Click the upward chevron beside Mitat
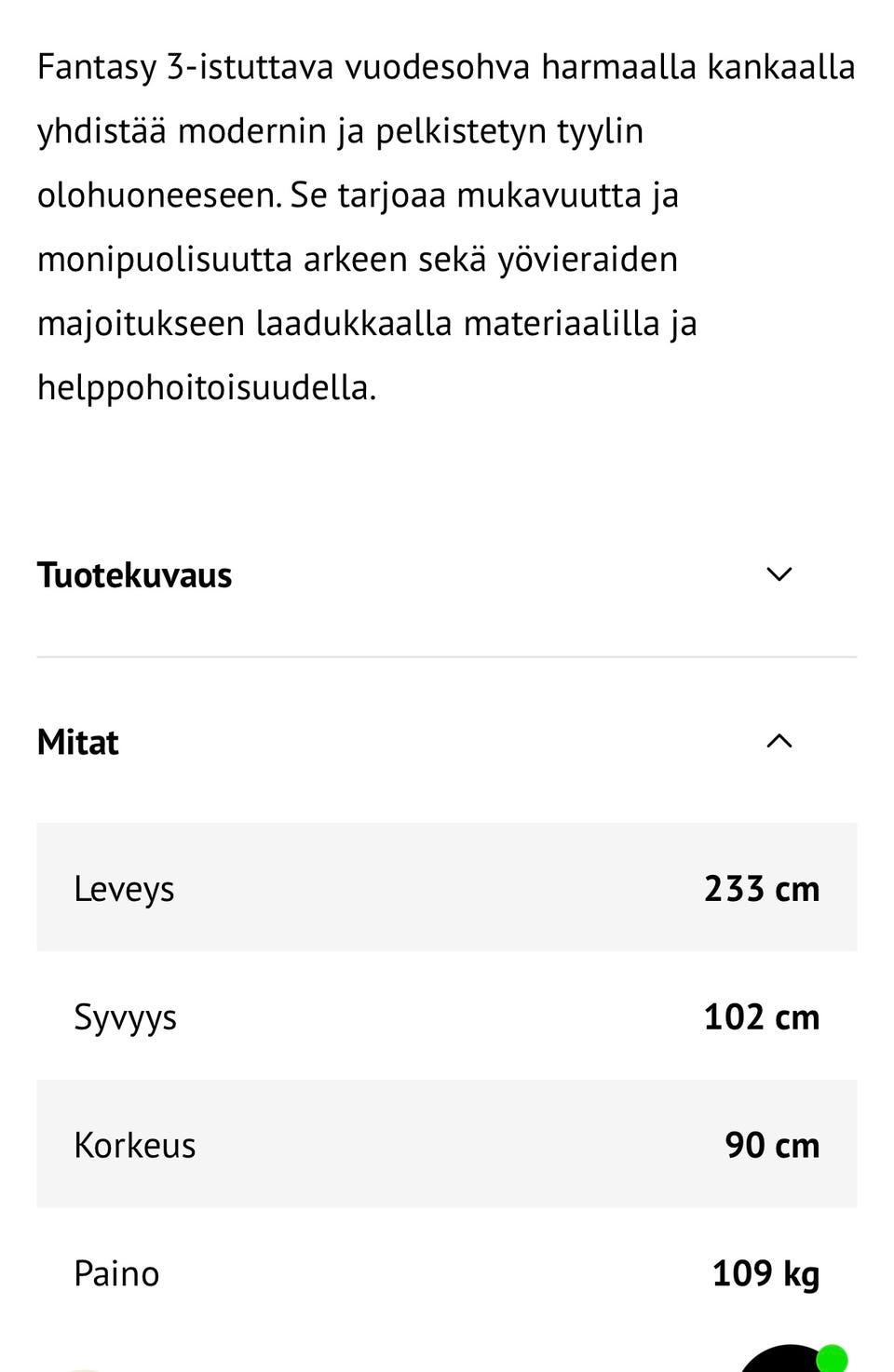 [x=780, y=742]
